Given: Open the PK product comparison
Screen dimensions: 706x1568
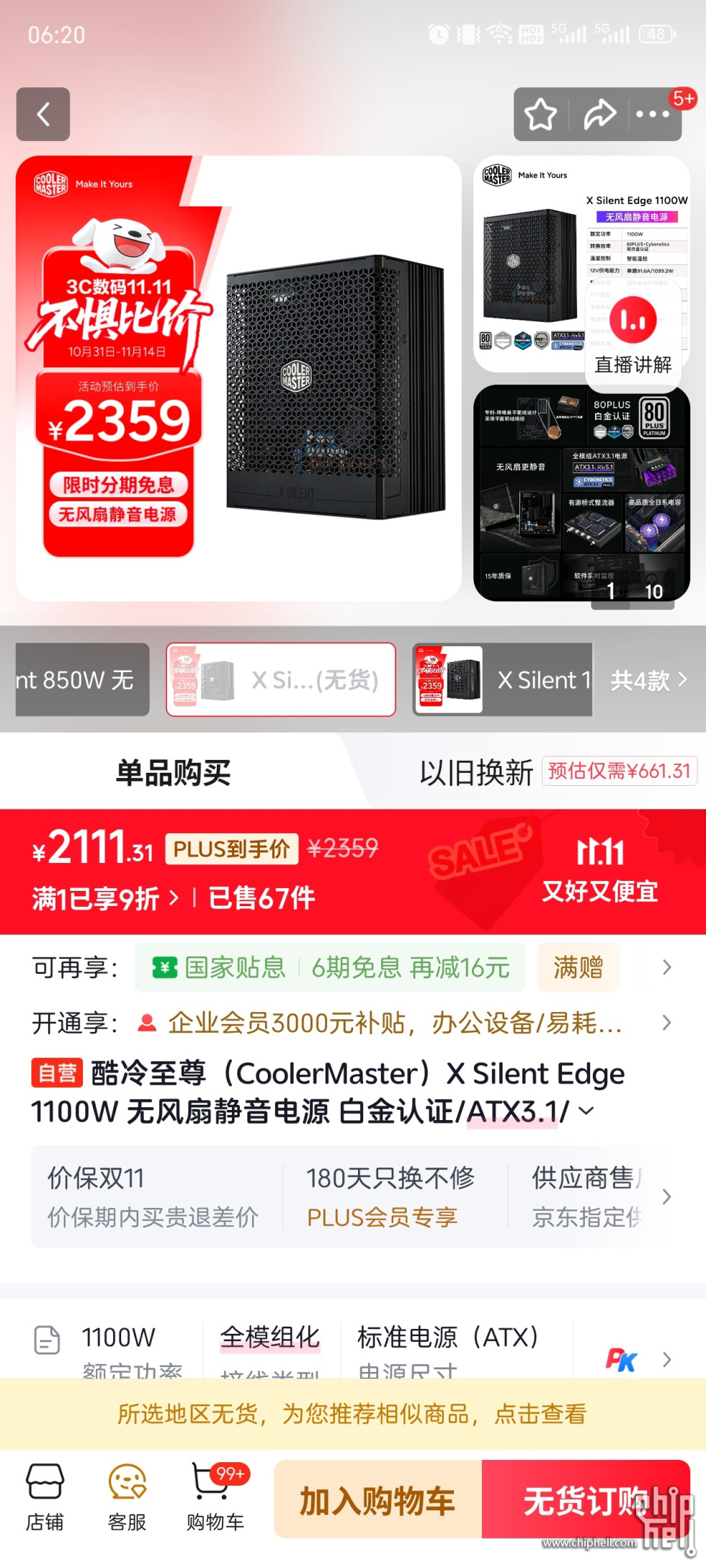Looking at the screenshot, I should [621, 1360].
